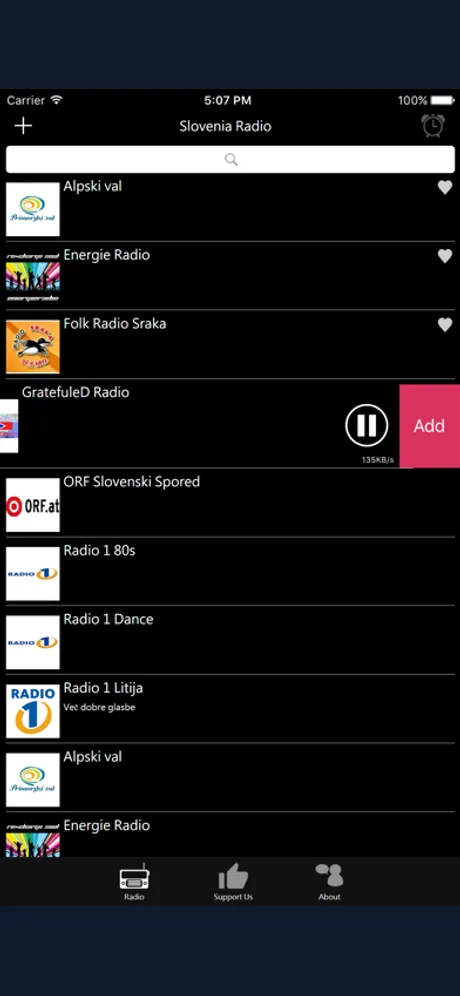Pause the GratefuleD Radio stream

pos(367,426)
